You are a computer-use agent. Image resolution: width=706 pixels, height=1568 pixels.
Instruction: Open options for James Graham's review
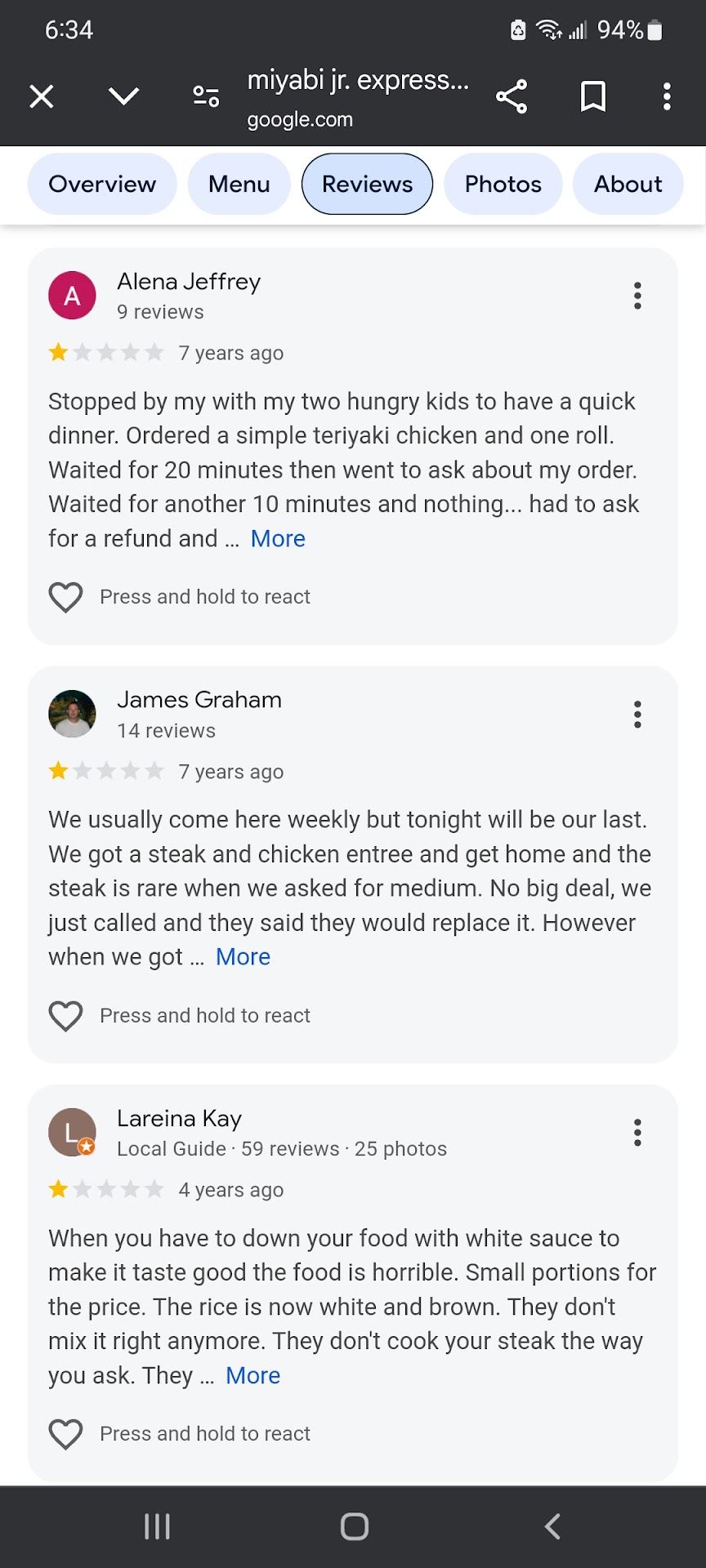click(x=637, y=715)
